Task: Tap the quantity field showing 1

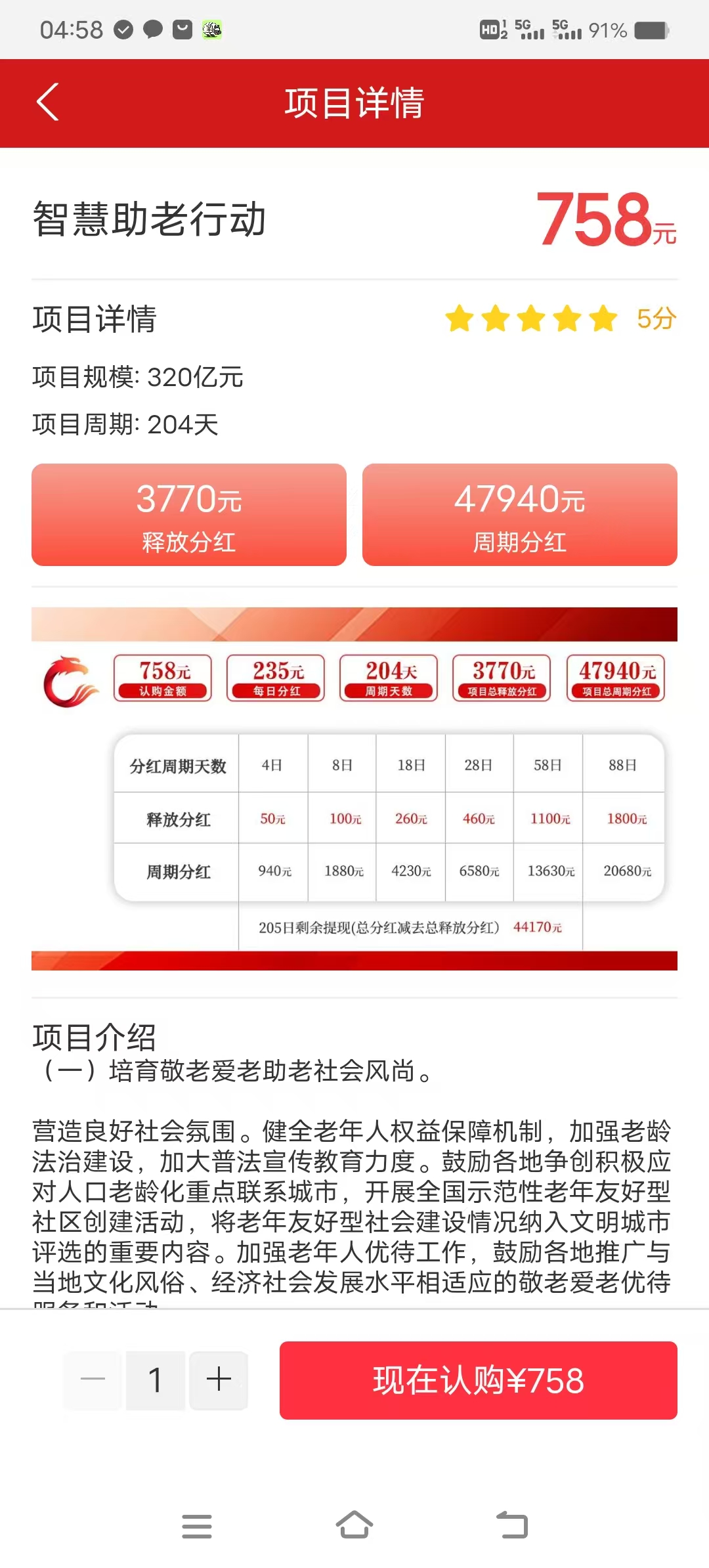Action: pos(156,1380)
